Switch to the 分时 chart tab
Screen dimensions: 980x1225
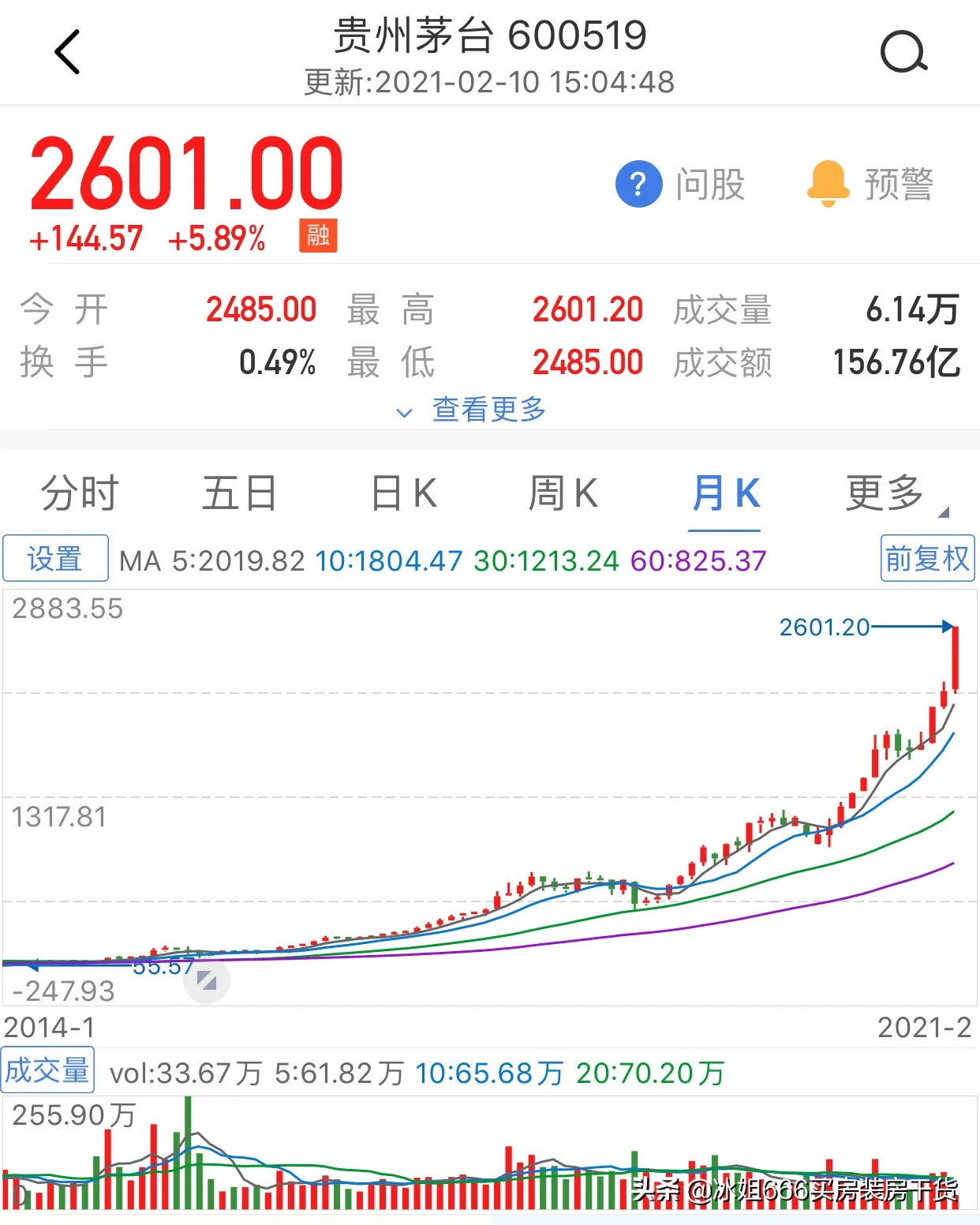click(x=80, y=494)
